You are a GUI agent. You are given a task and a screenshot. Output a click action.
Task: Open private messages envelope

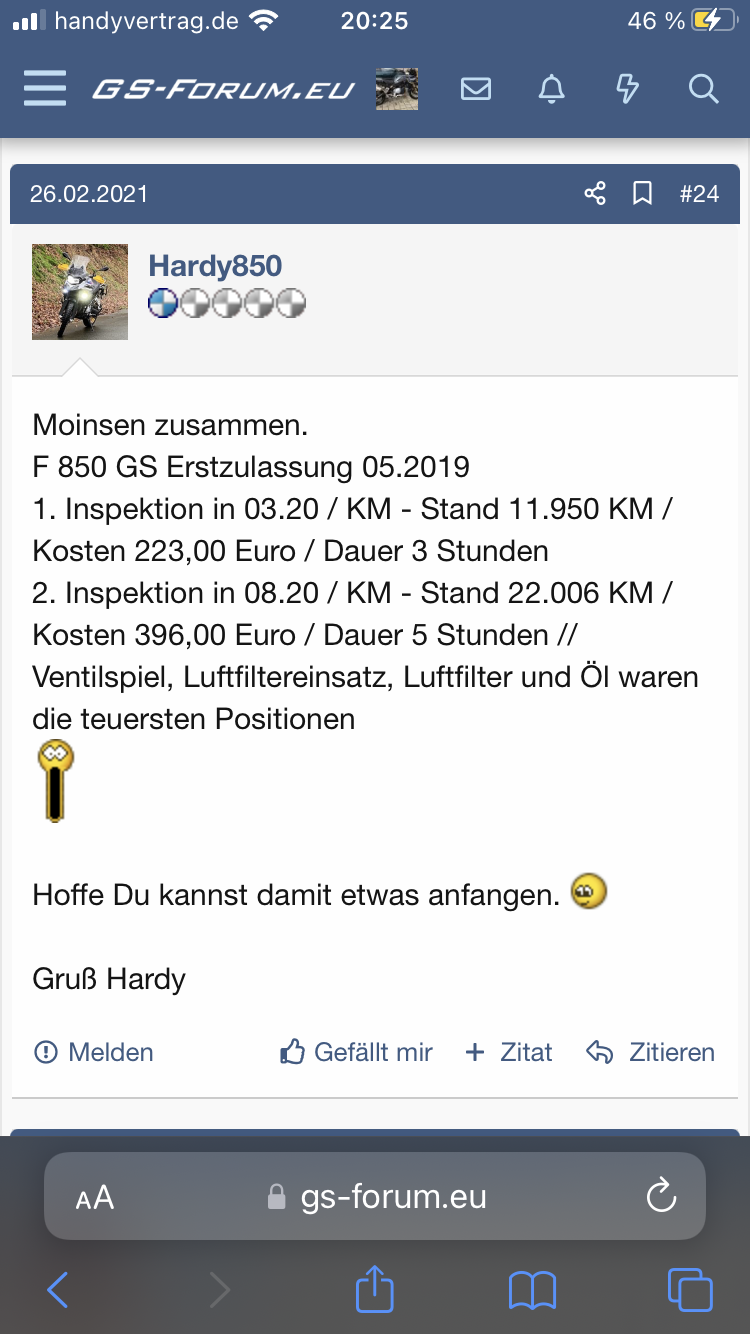pyautogui.click(x=476, y=90)
